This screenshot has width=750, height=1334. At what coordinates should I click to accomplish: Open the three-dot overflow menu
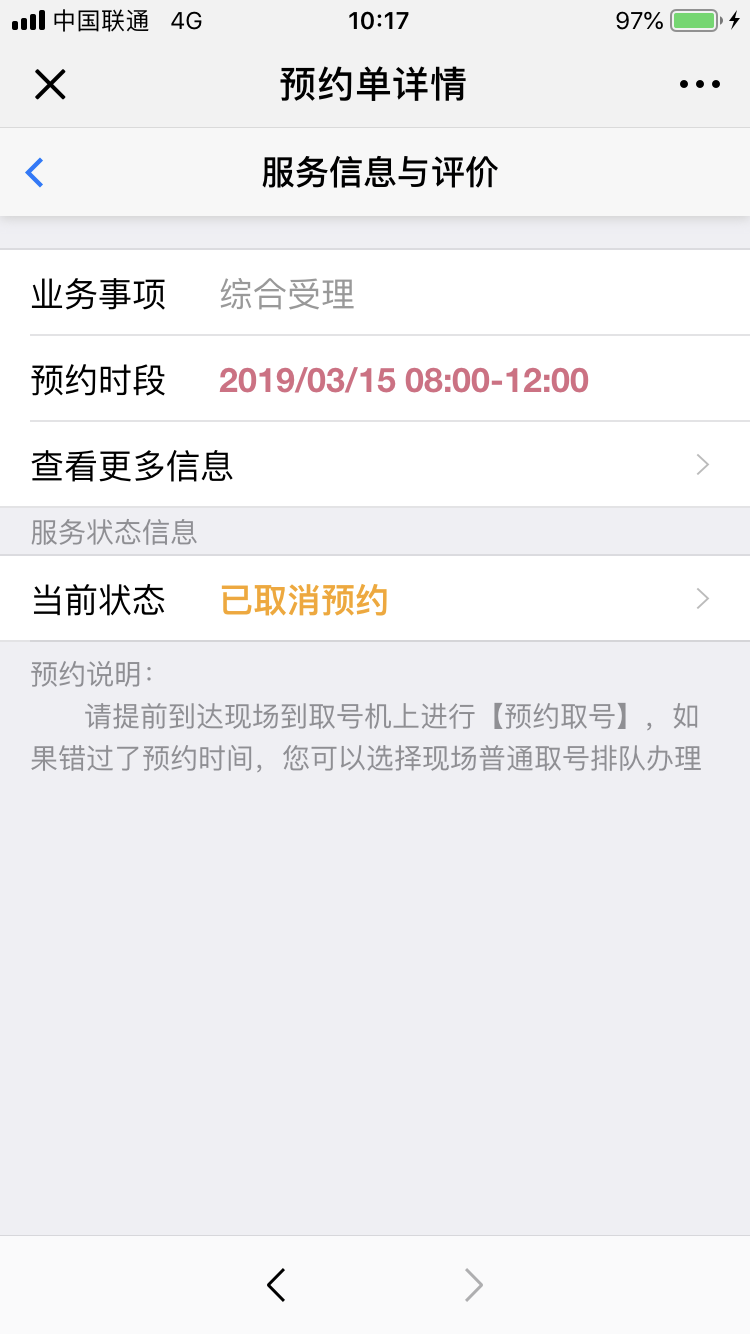(699, 85)
